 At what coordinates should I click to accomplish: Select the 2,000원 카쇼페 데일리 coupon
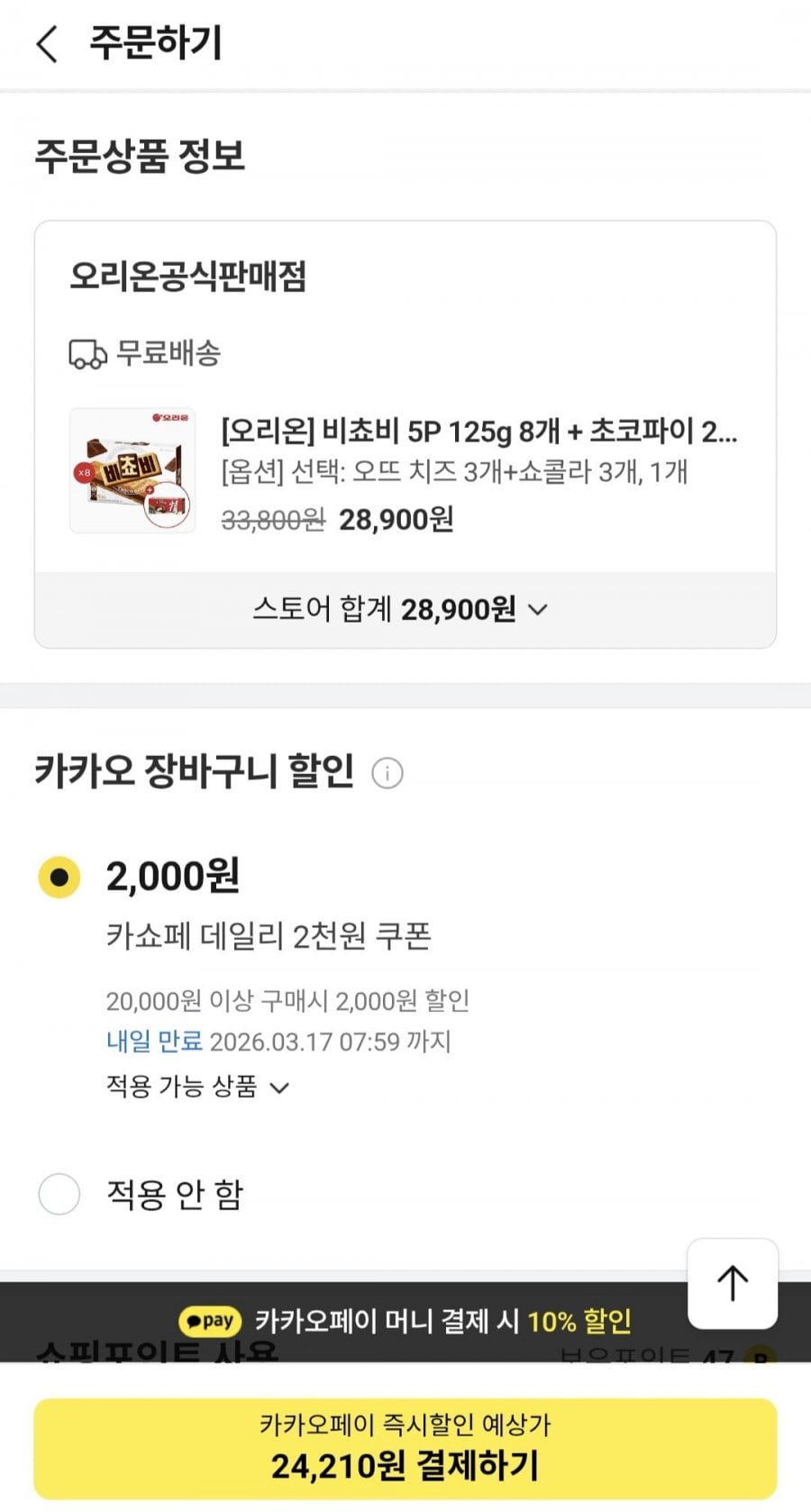point(59,877)
